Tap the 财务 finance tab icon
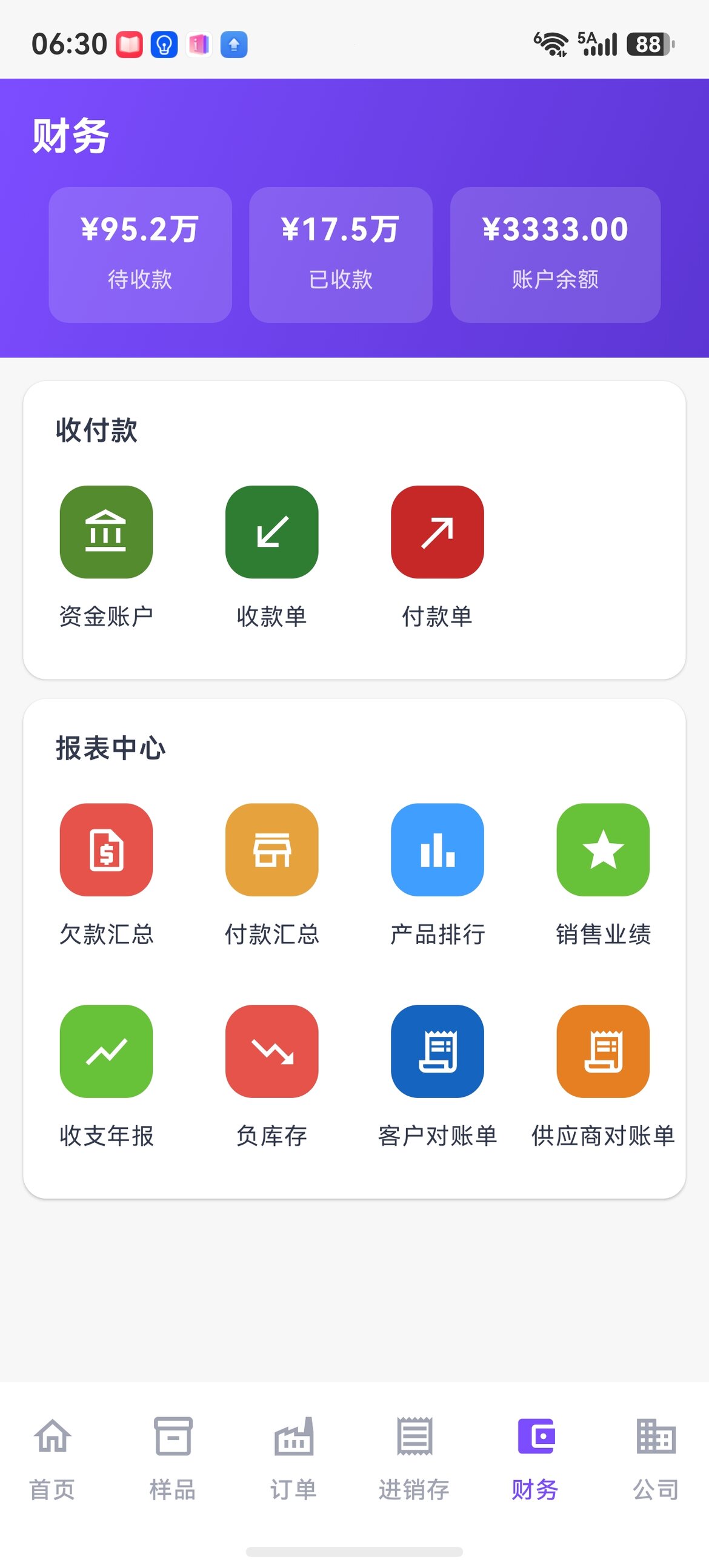 point(536,1438)
